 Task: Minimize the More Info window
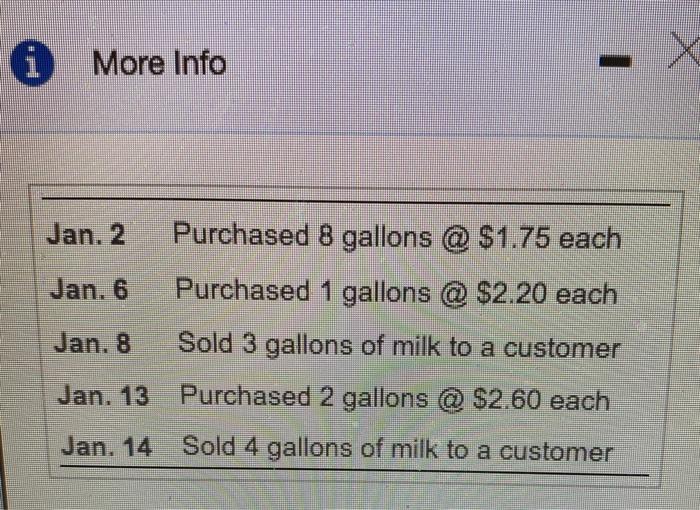(614, 63)
